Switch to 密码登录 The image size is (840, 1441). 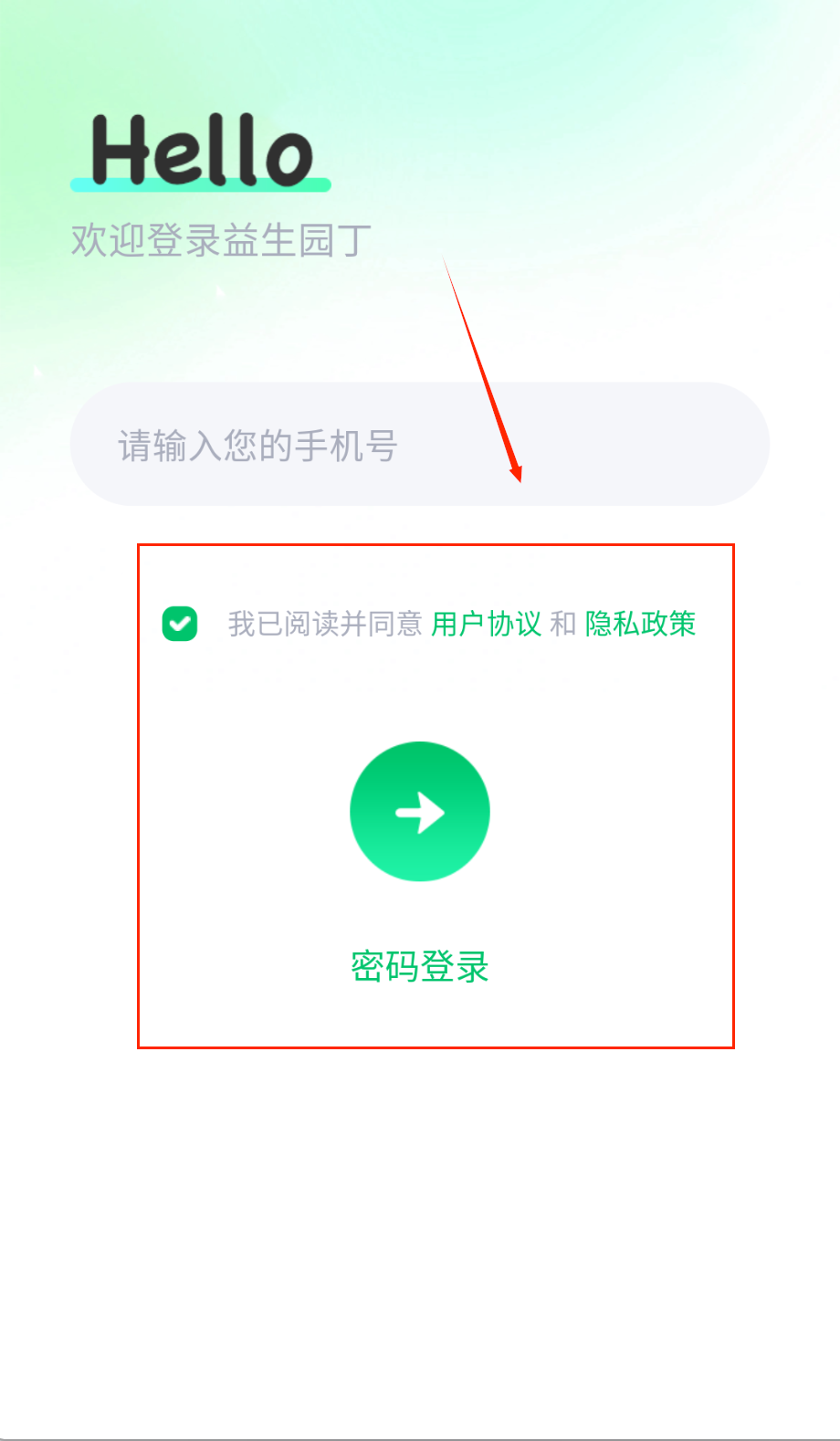(x=420, y=966)
